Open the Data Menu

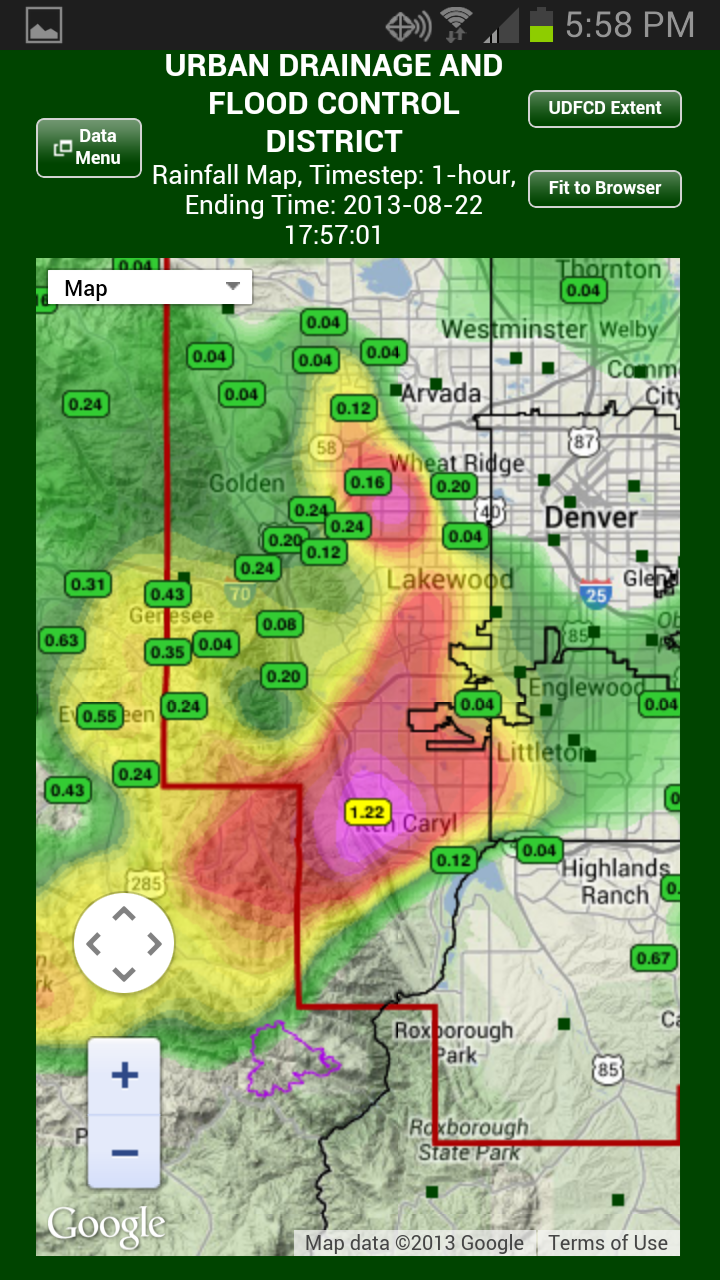89,147
